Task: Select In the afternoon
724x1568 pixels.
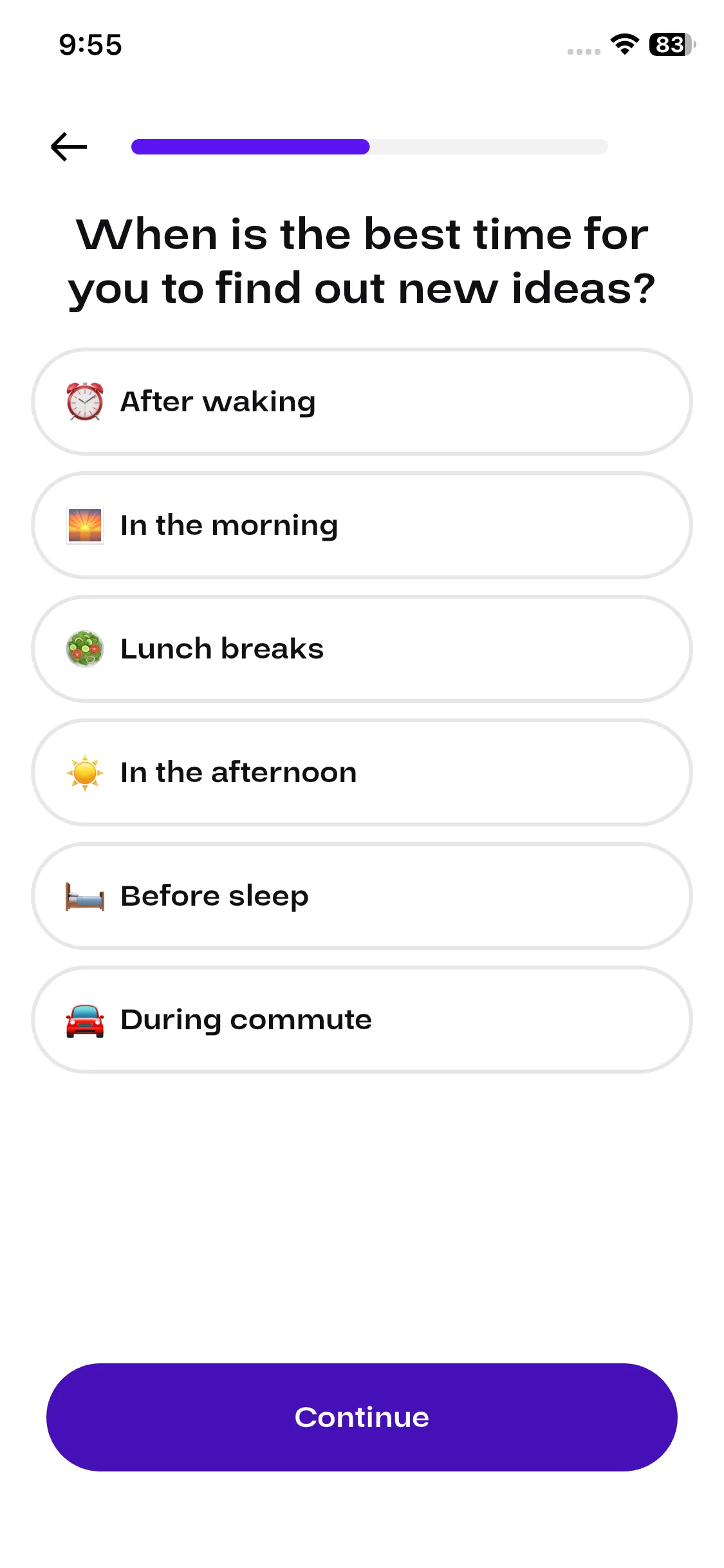Action: (362, 772)
